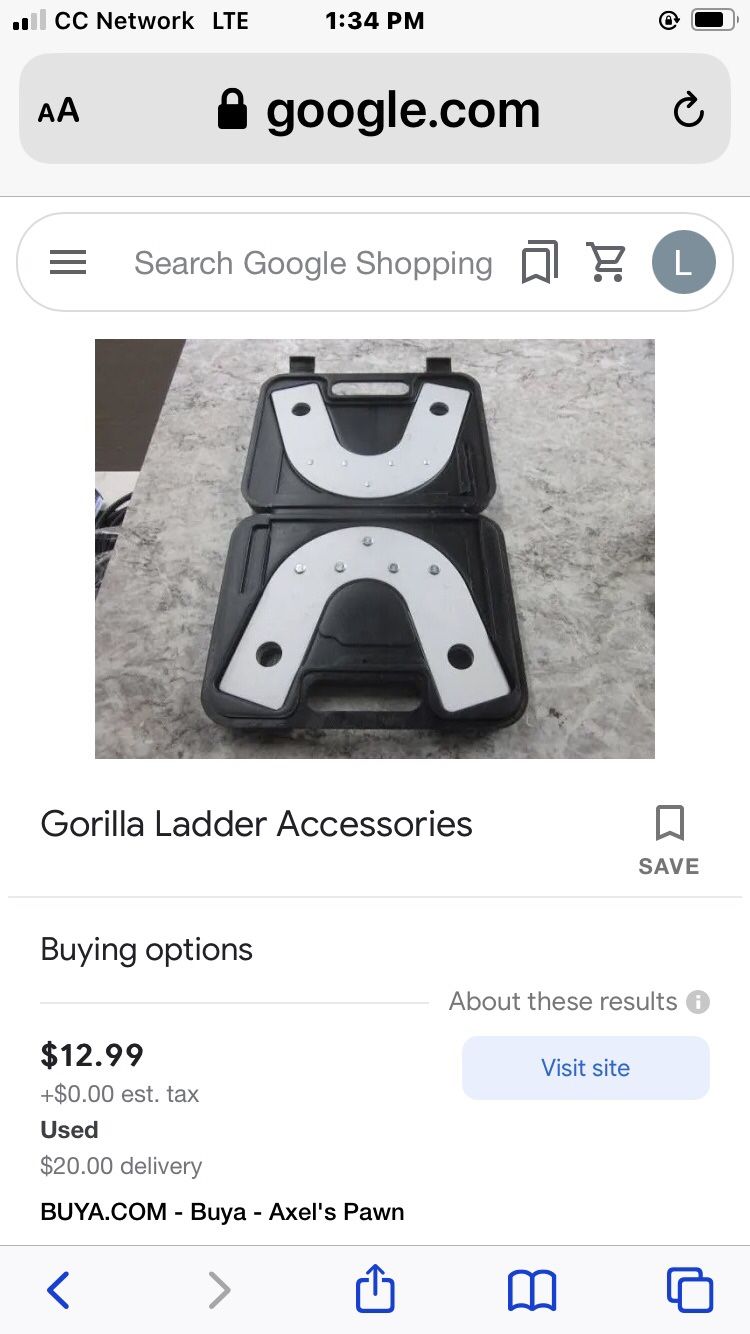Screen dimensions: 750x1334
Task: Go back to the previous page in Safari
Action: tap(59, 1290)
